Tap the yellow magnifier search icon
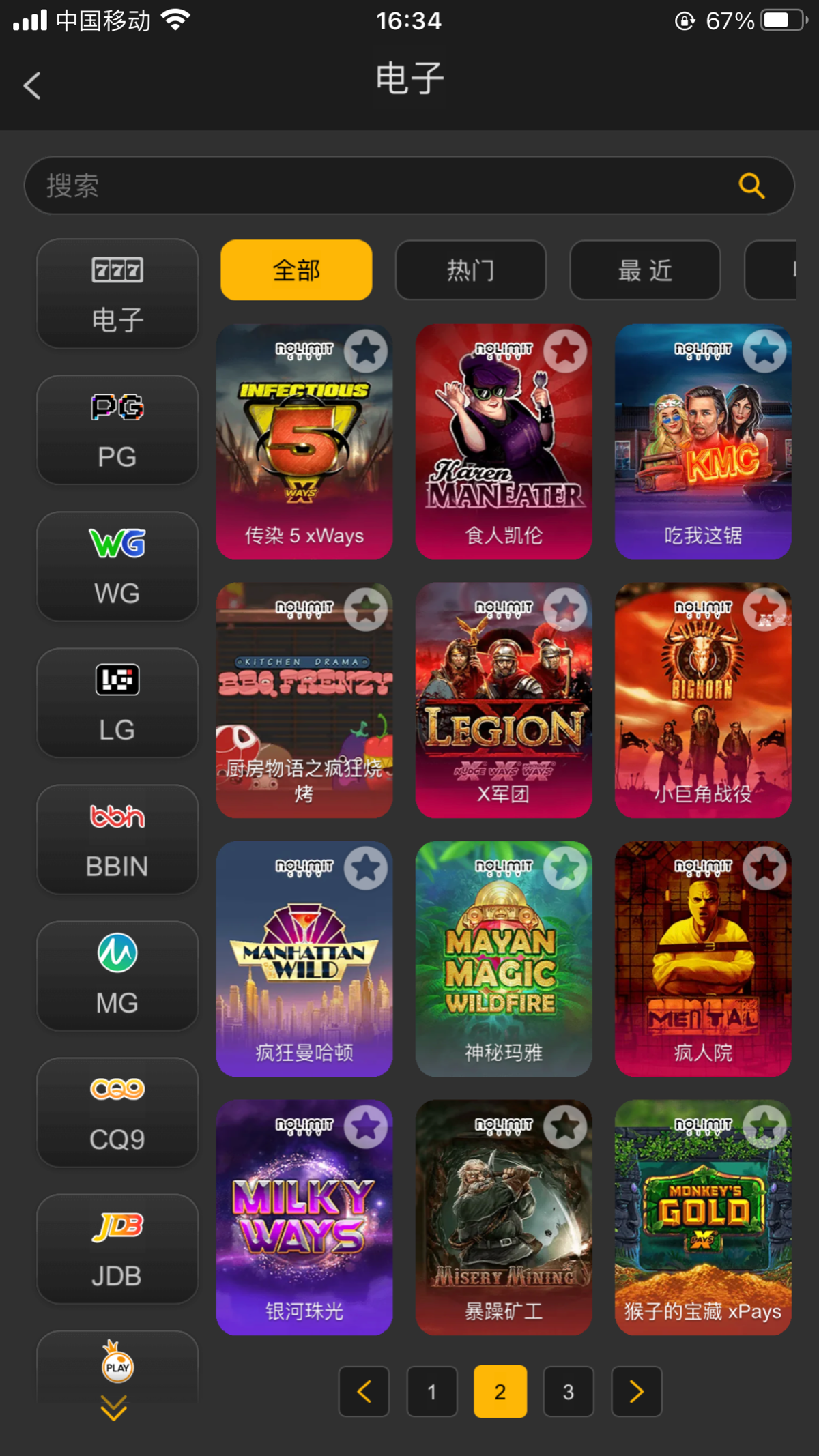819x1456 pixels. 751,186
